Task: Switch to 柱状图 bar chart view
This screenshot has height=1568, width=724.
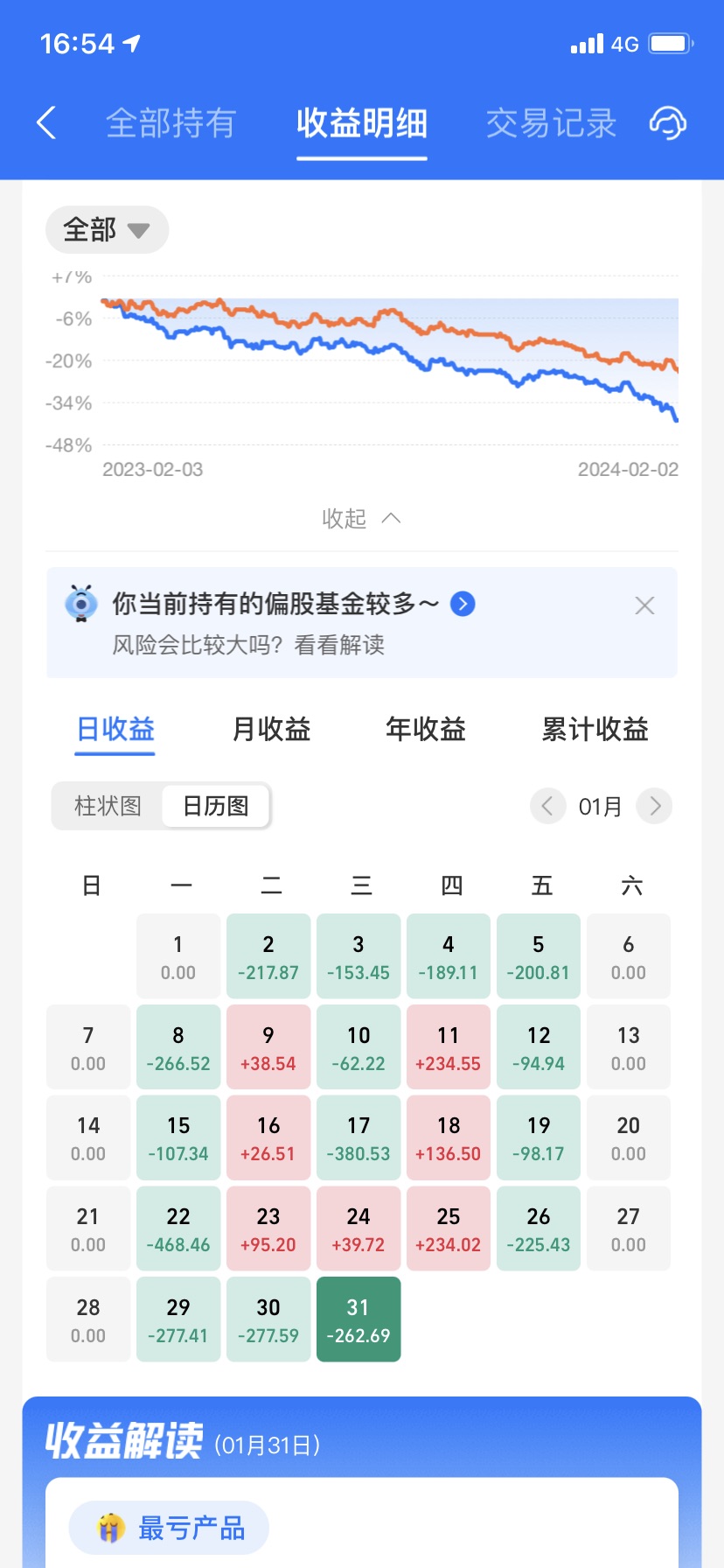Action: [108, 806]
